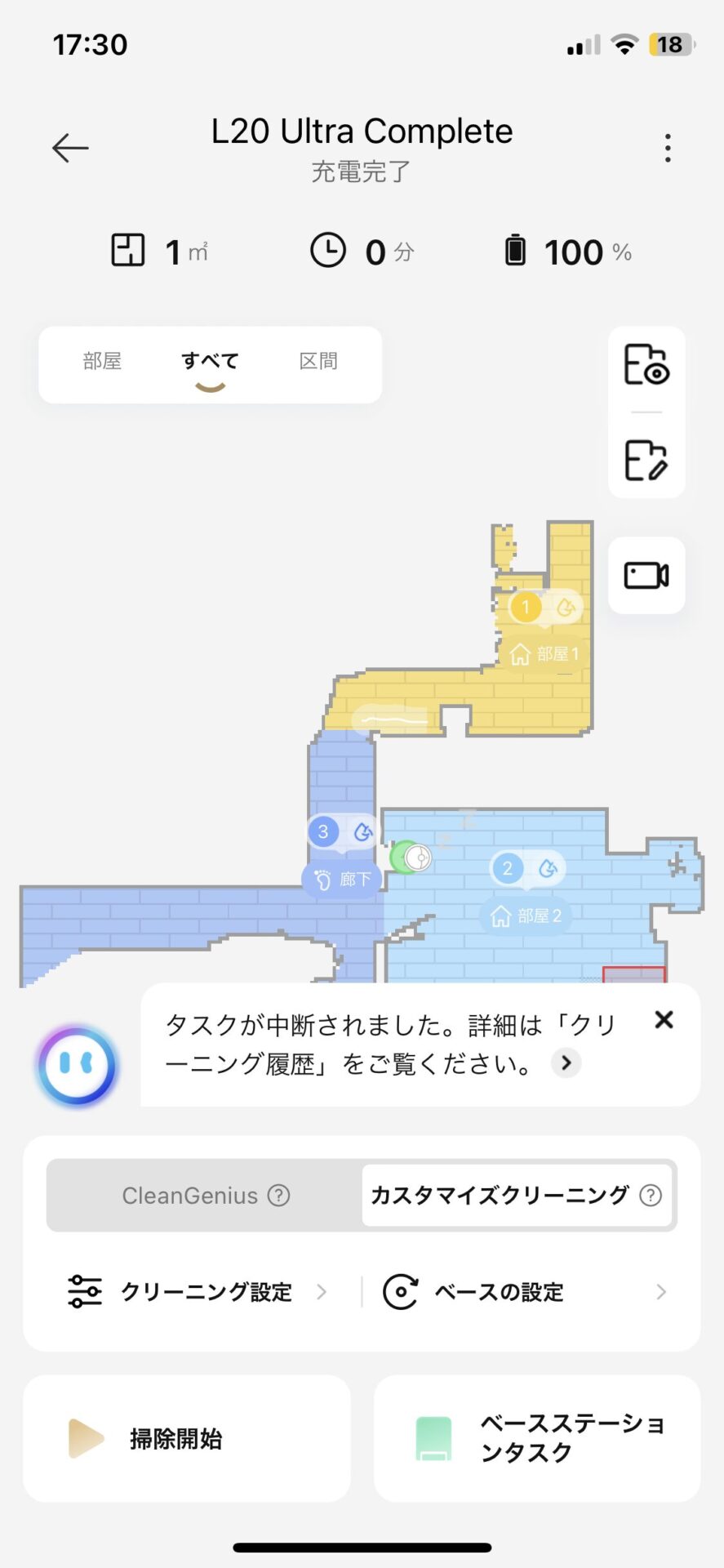Open the map view eye icon
This screenshot has width=724, height=1568.
click(x=646, y=364)
